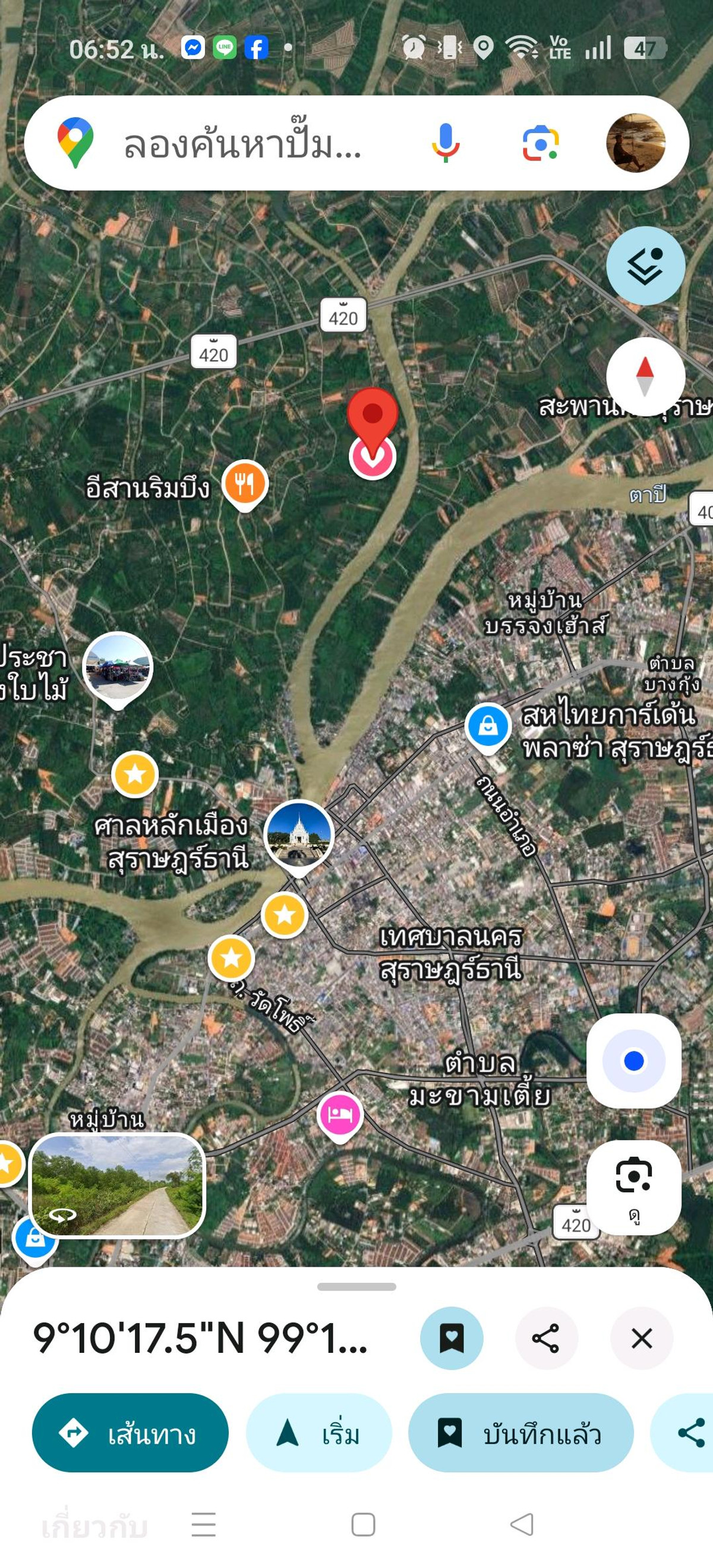
Task: Close the dropped pin panel
Action: [x=641, y=1338]
